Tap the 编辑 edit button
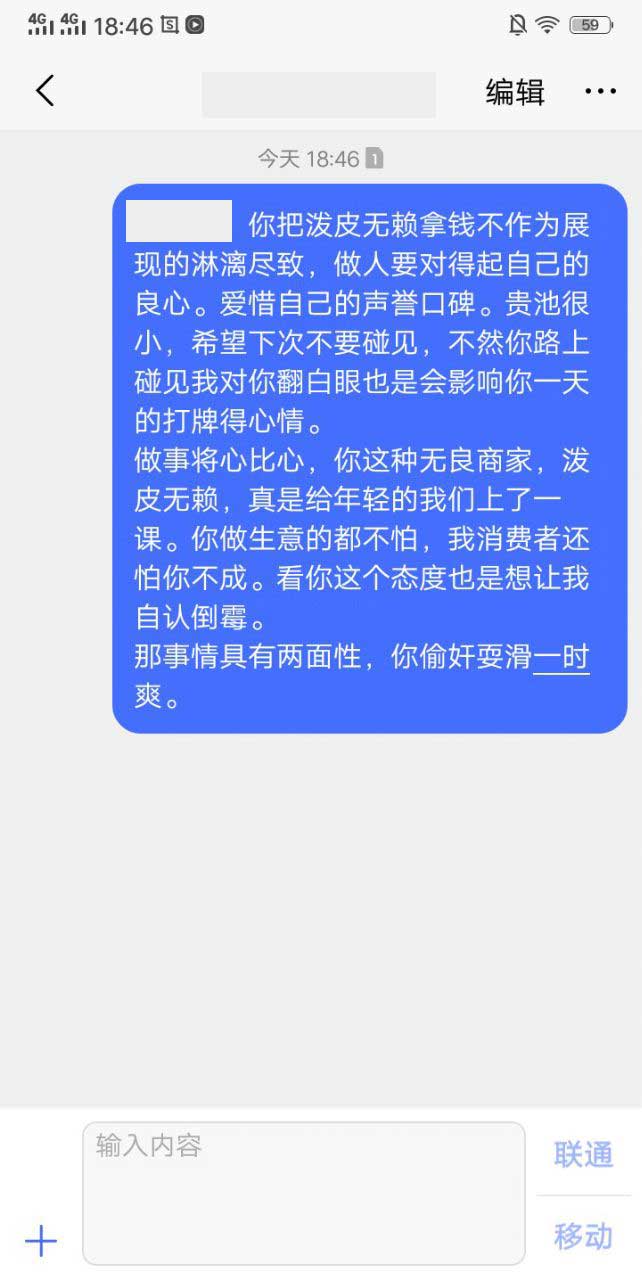This screenshot has width=642, height=1280. tap(515, 92)
